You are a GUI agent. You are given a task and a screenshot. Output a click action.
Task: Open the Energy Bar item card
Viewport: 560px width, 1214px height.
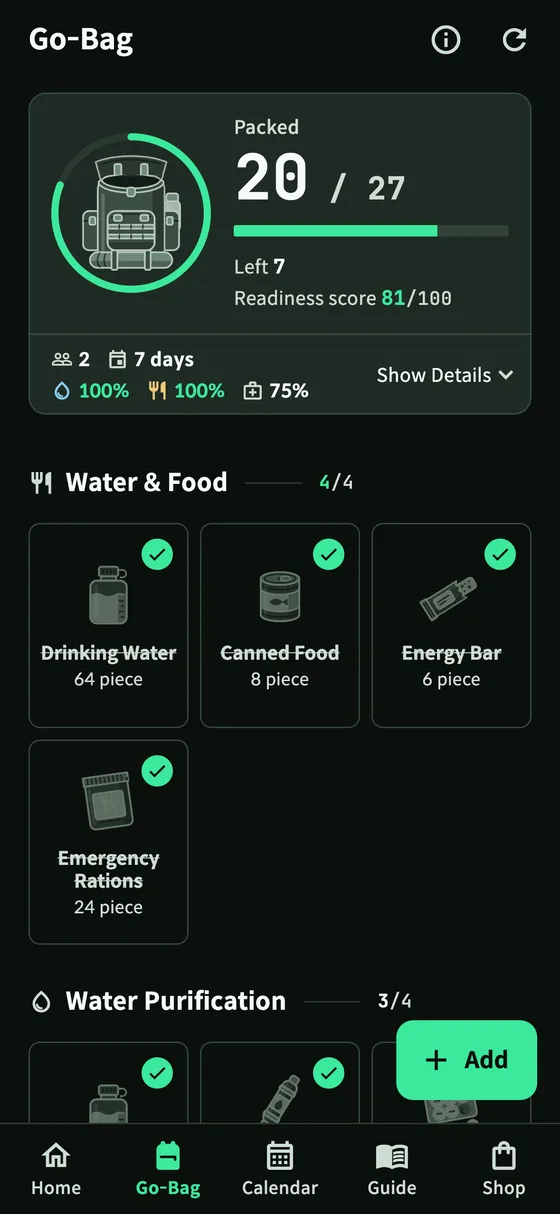451,625
